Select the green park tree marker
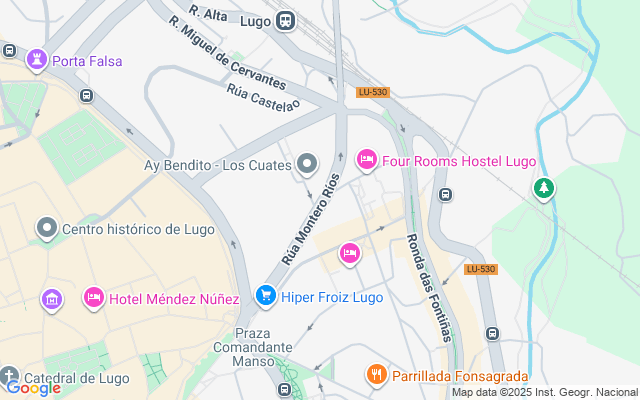 544,187
